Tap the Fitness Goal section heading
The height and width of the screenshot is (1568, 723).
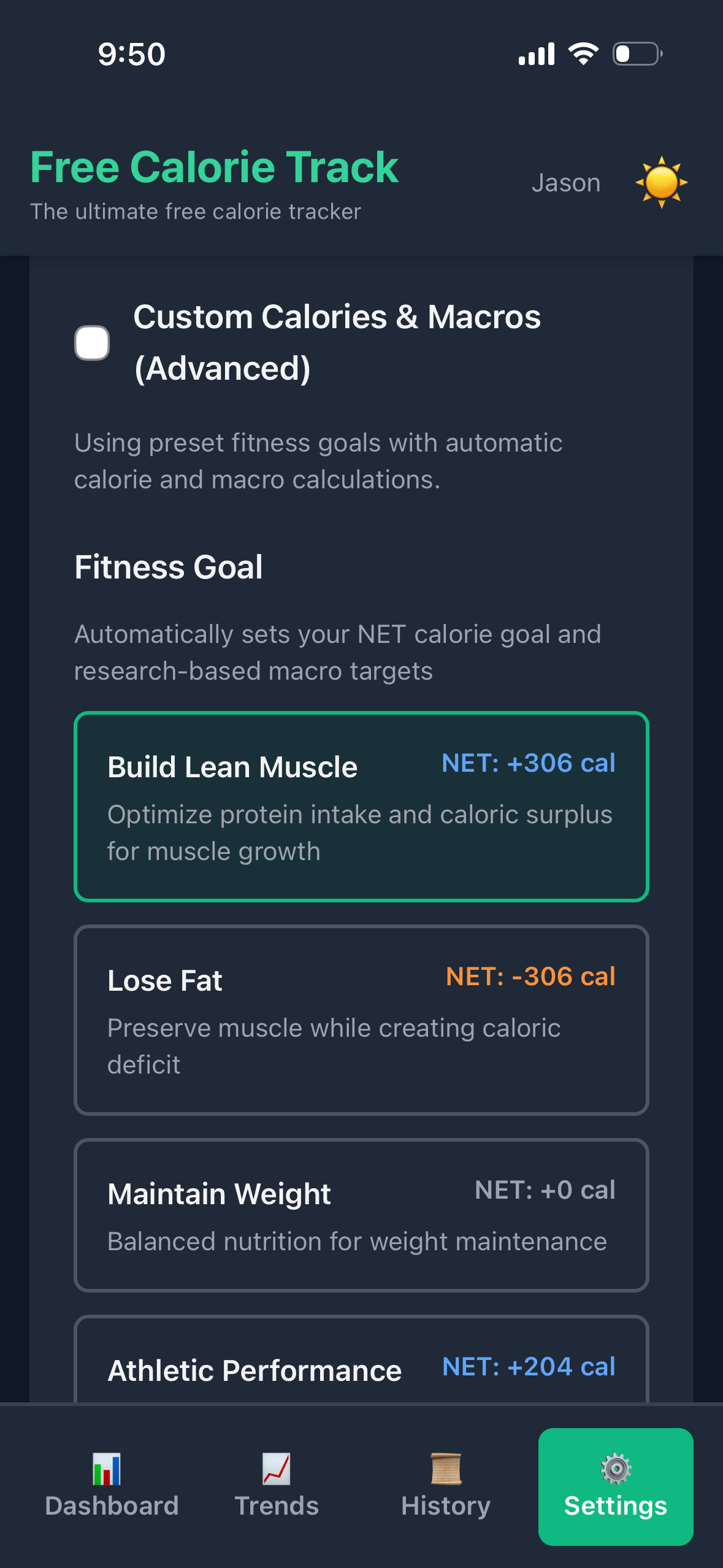click(169, 566)
